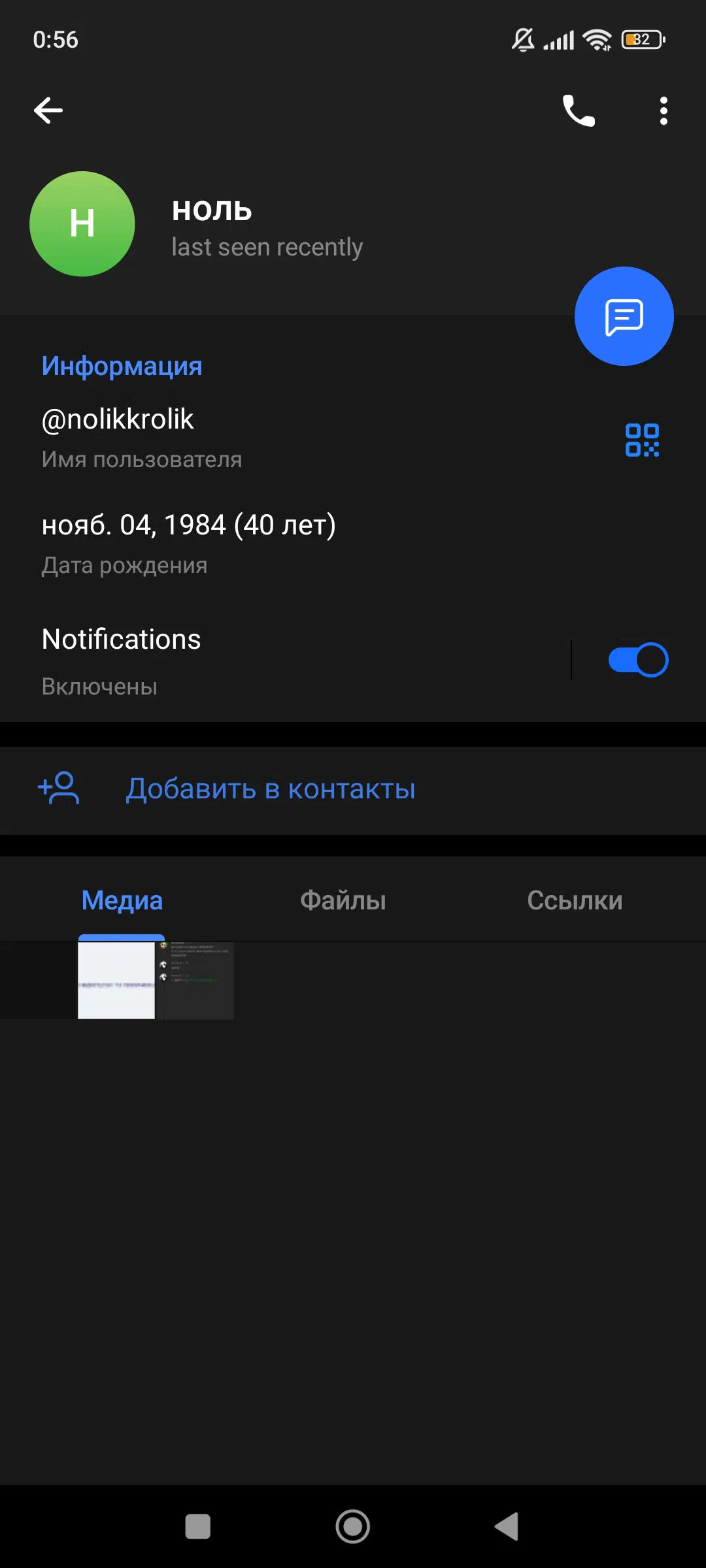Start a voice call with НОЛЬ
This screenshot has width=706, height=1568.
click(579, 110)
